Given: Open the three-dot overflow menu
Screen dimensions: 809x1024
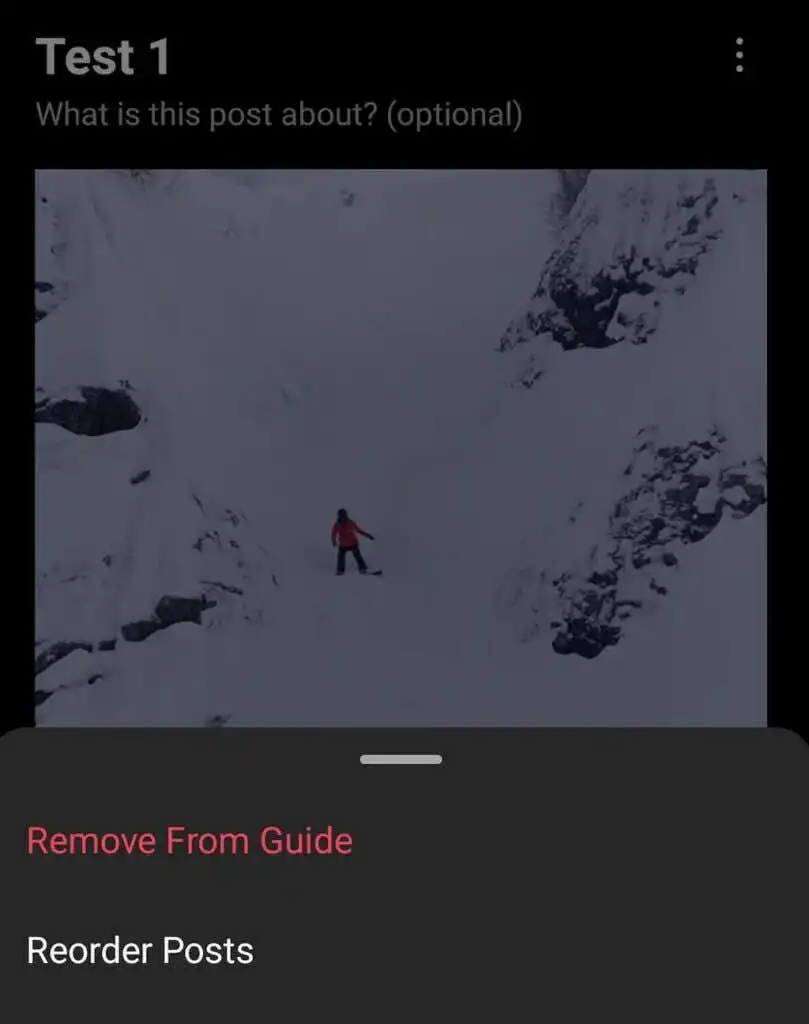Looking at the screenshot, I should coord(739,55).
